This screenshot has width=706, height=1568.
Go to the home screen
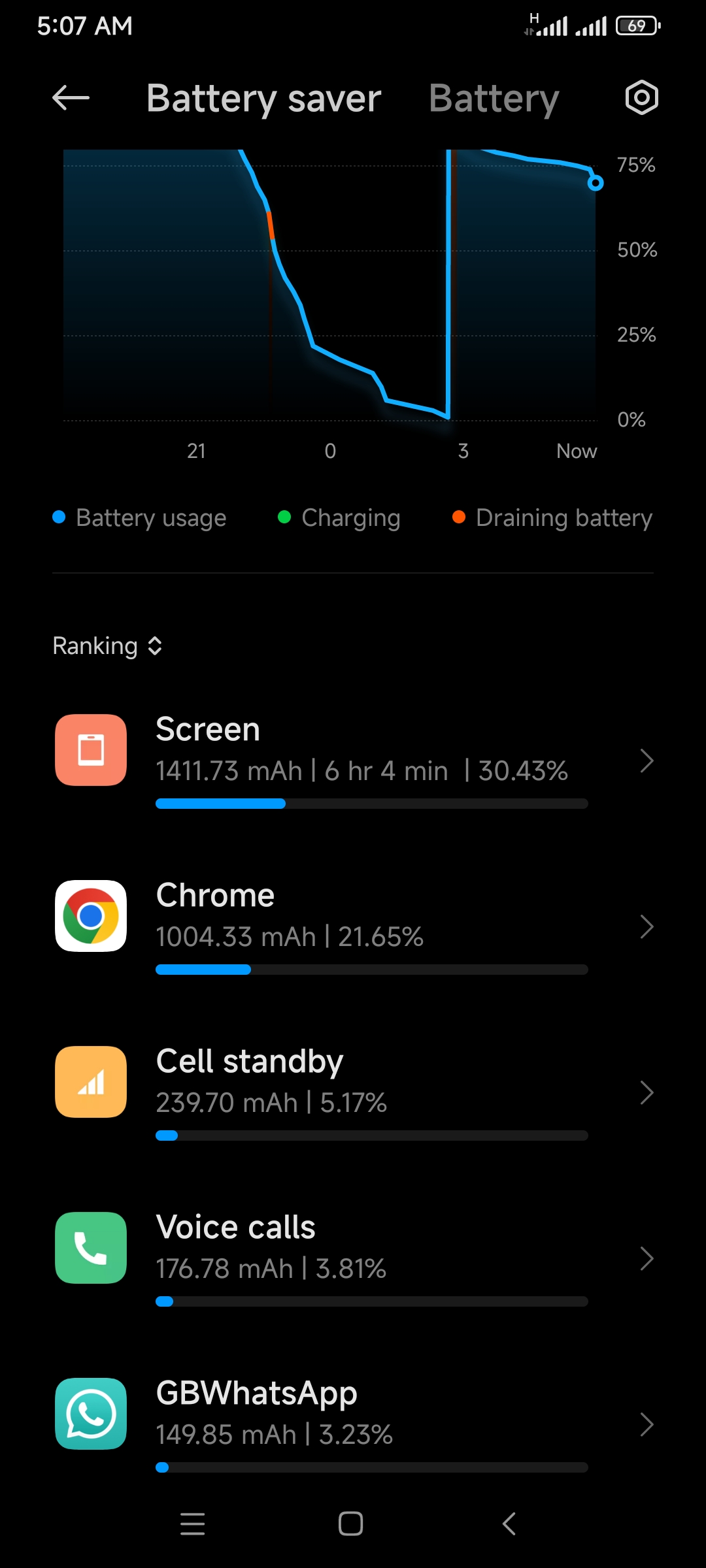pos(351,1524)
